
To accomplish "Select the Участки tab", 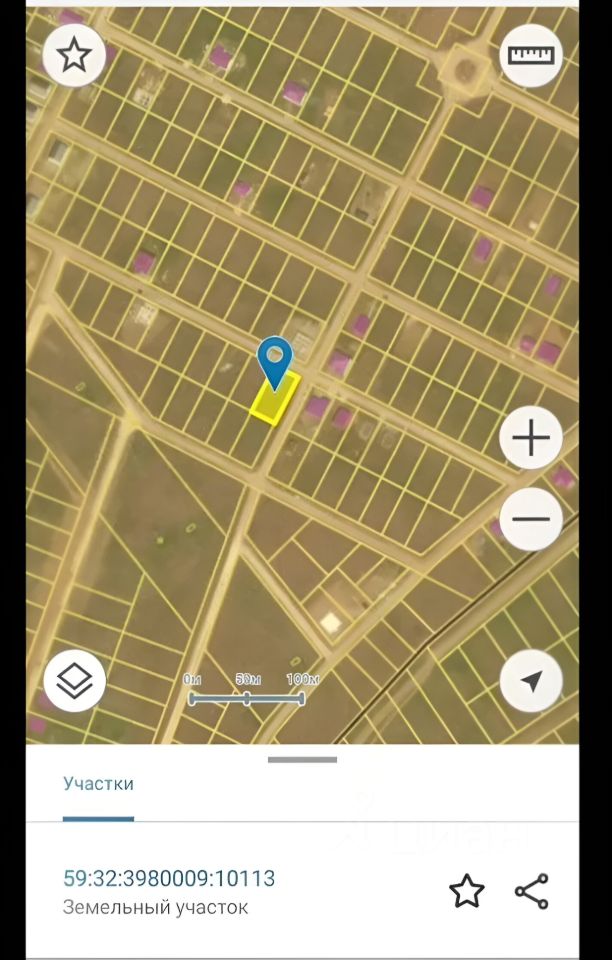I will pos(98,784).
